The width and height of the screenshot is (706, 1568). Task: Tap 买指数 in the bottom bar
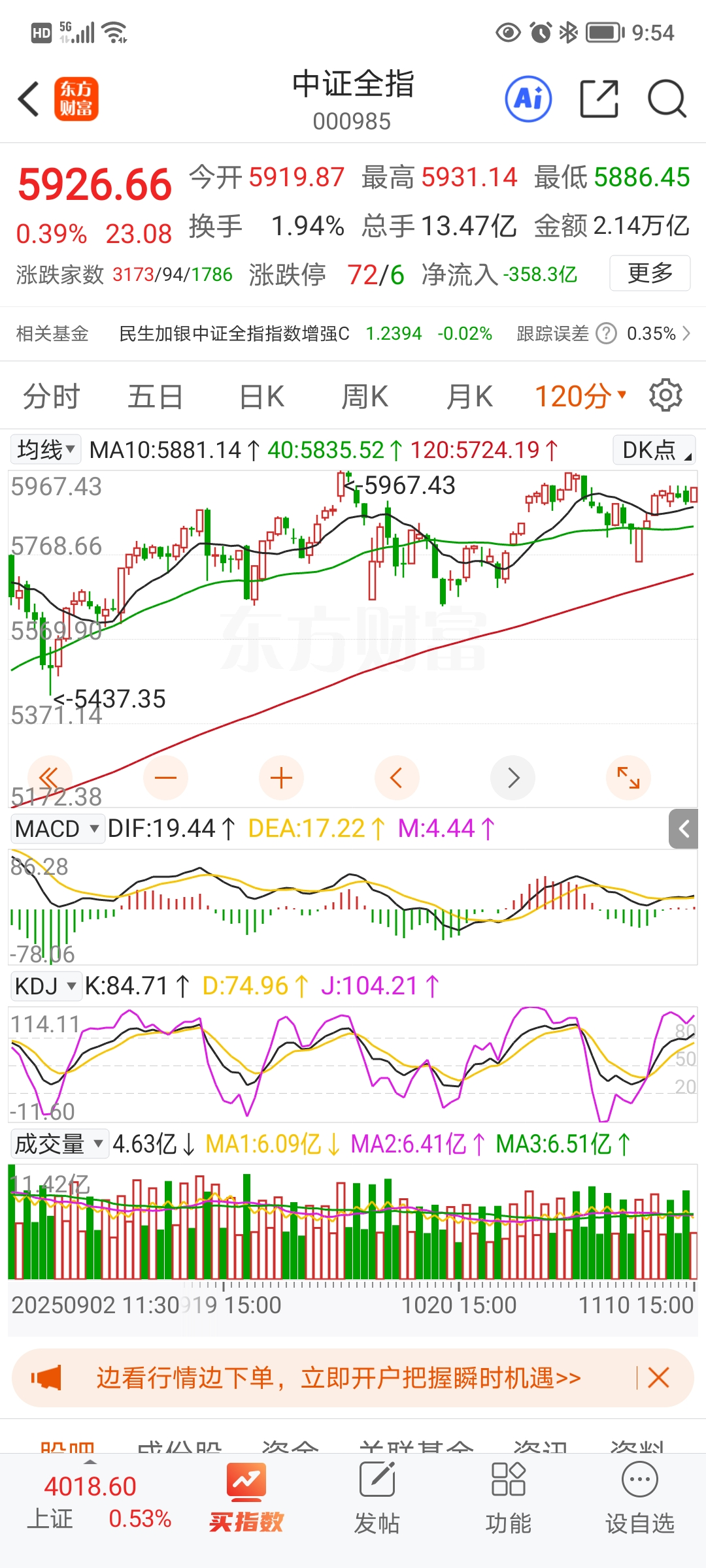pyautogui.click(x=246, y=1498)
